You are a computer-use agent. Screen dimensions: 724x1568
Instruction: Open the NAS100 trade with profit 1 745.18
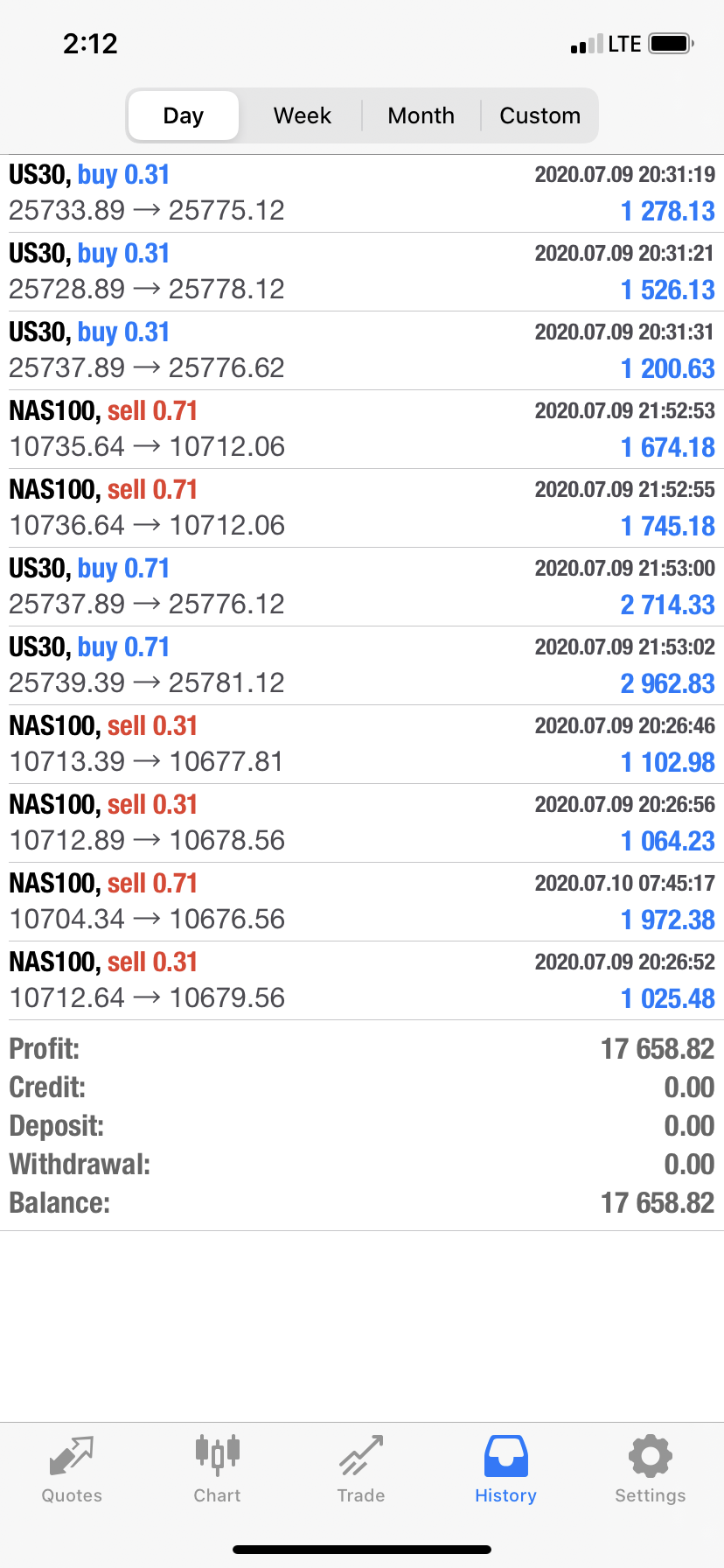(362, 508)
